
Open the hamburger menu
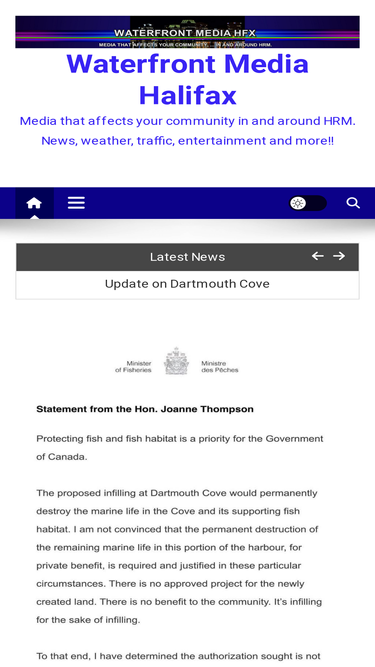(76, 203)
